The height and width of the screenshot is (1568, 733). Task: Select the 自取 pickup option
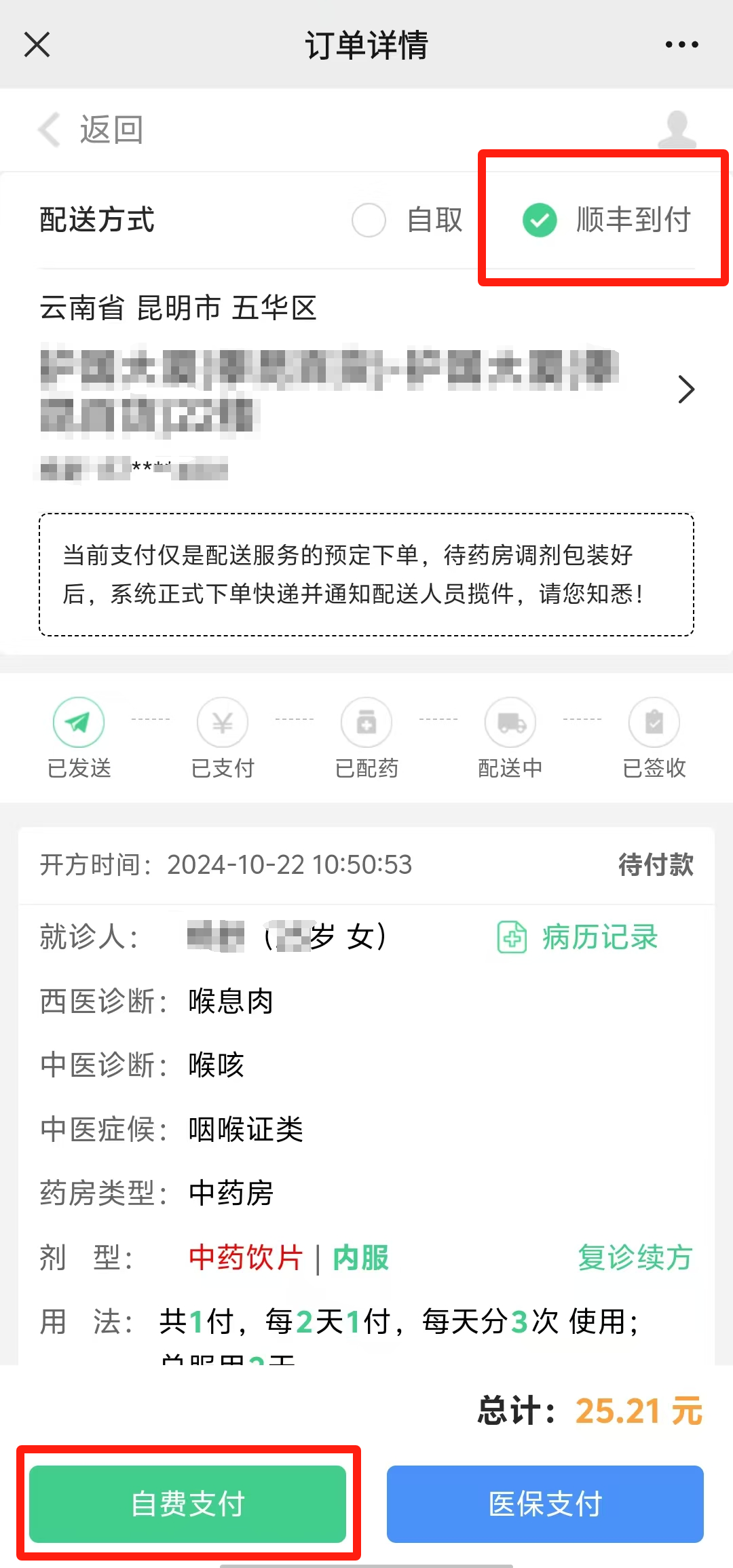[x=369, y=221]
